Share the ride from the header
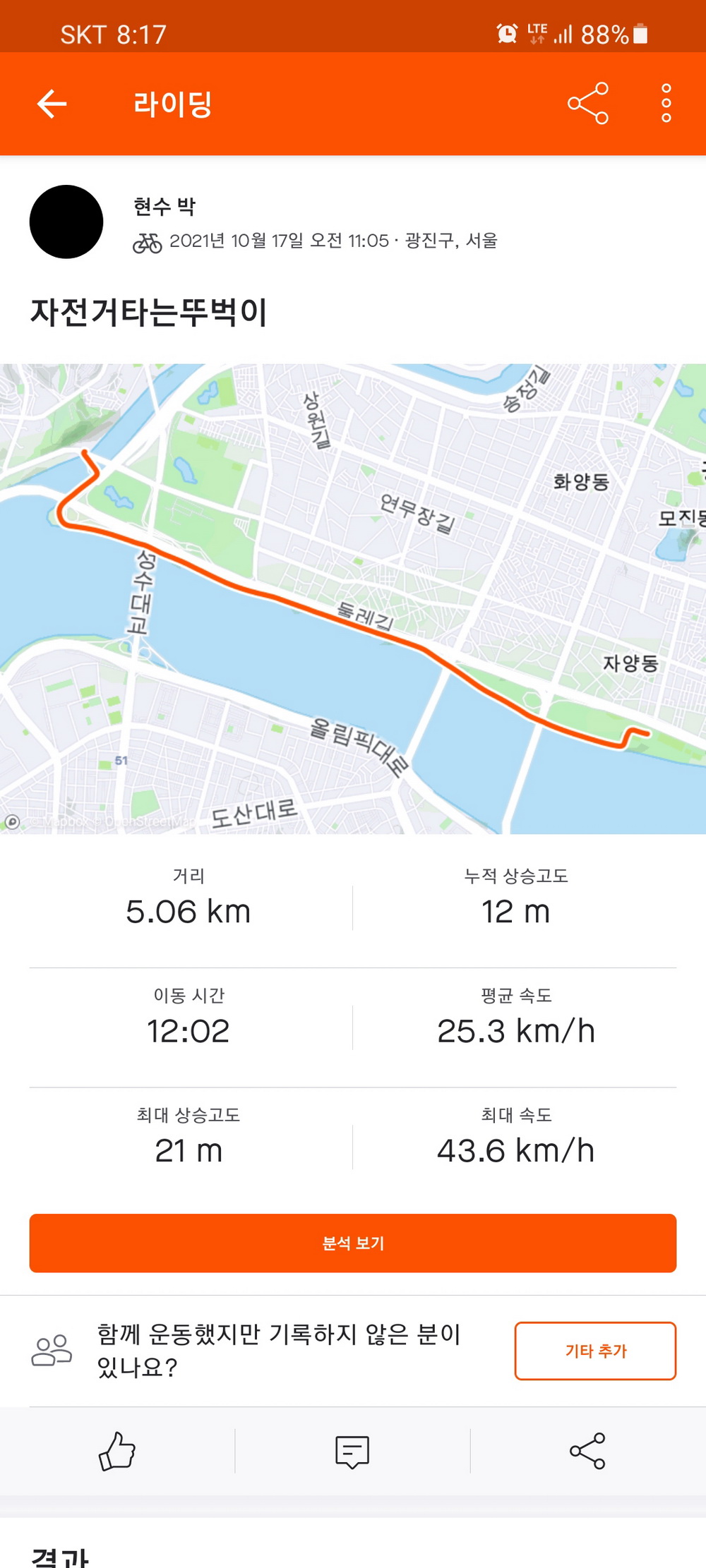This screenshot has height=1568, width=706. tap(588, 104)
